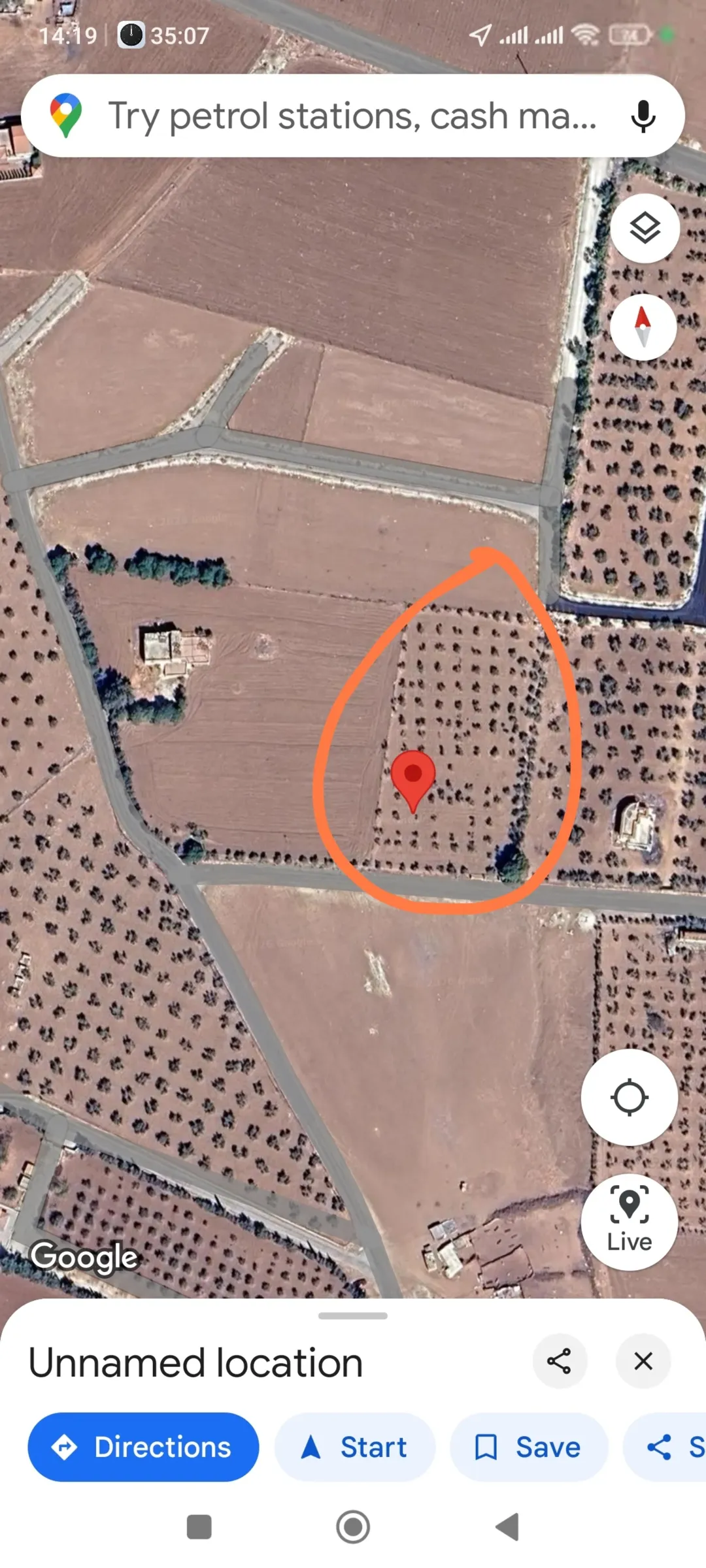Close the Unnamed location panel

tap(643, 1361)
